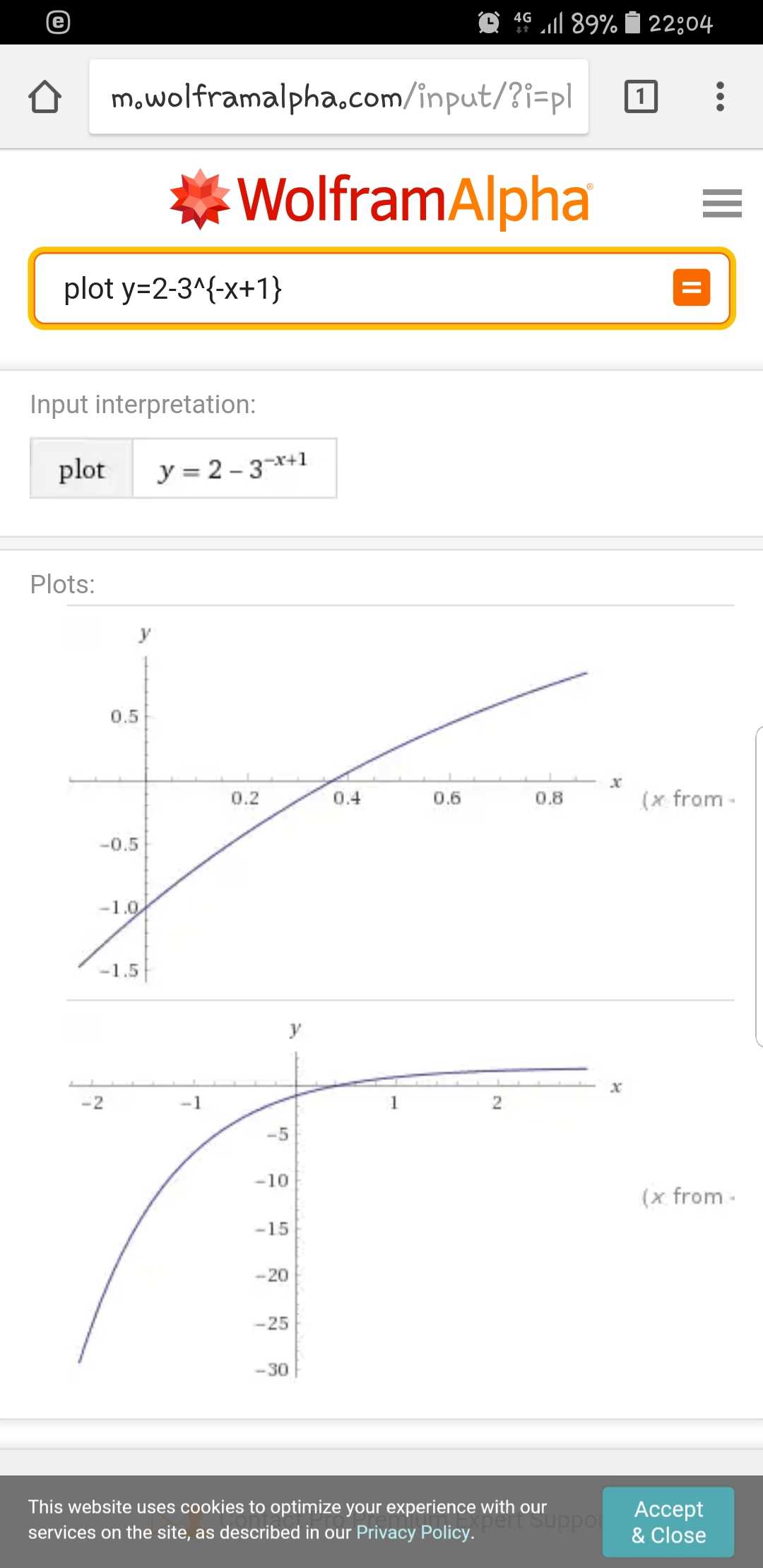Tap the wolframalpha URL address bar

click(339, 97)
